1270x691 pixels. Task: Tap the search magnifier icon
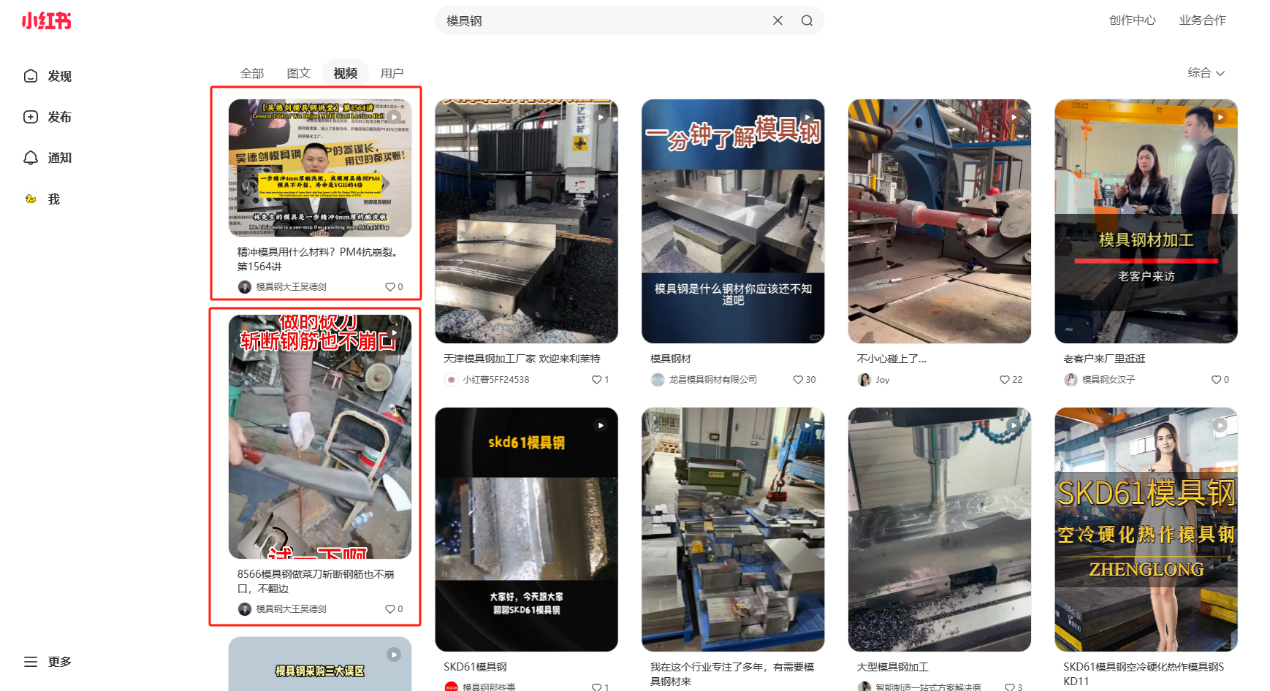tap(807, 21)
